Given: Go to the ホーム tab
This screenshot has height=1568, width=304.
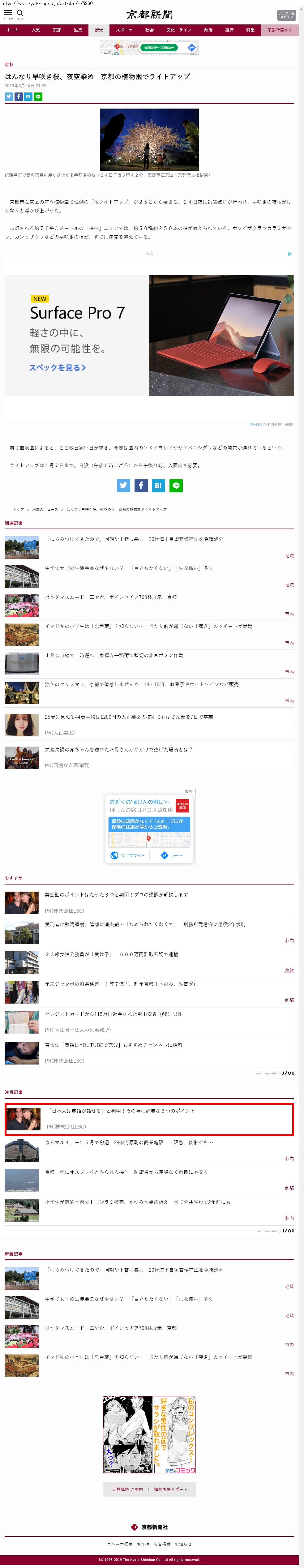Looking at the screenshot, I should pyautogui.click(x=13, y=30).
